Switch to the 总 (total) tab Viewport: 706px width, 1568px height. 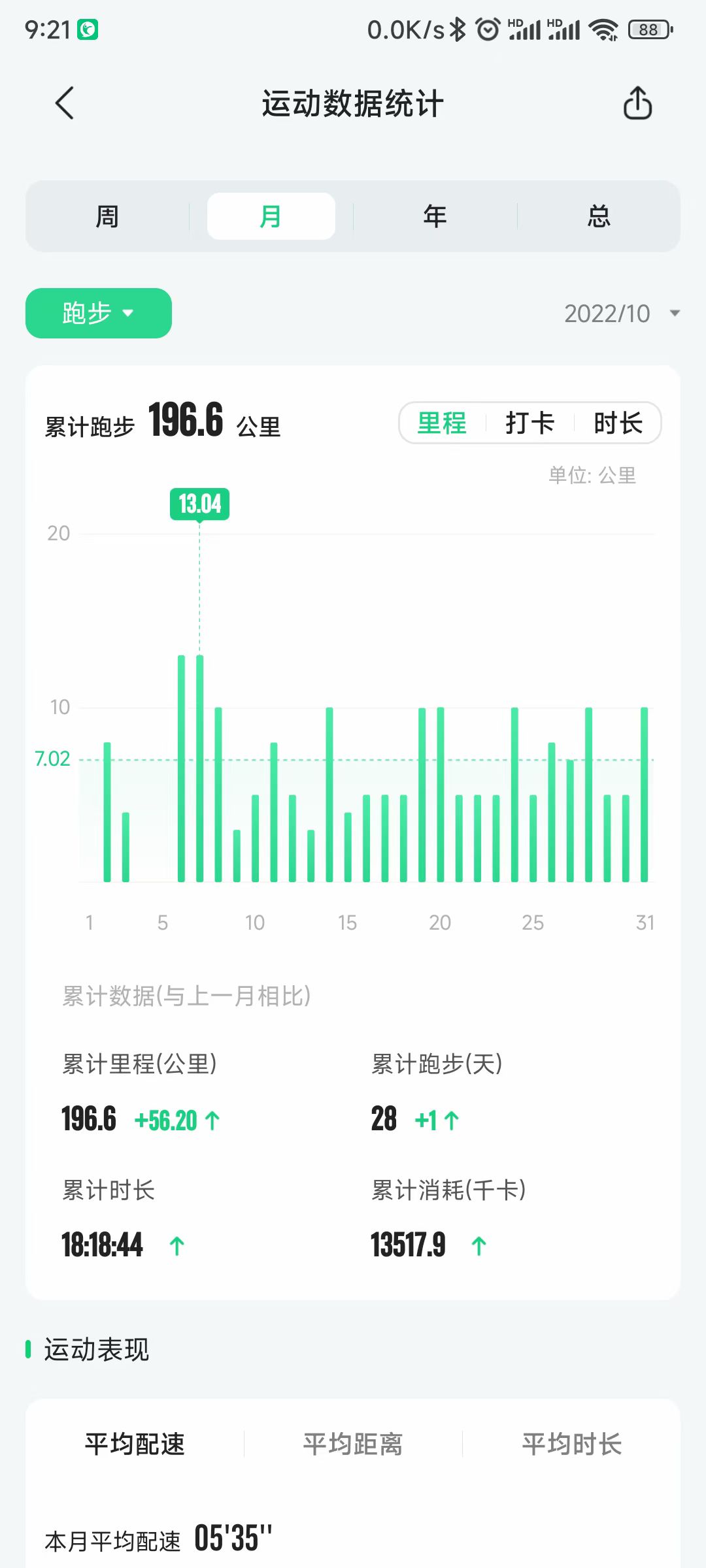[599, 216]
